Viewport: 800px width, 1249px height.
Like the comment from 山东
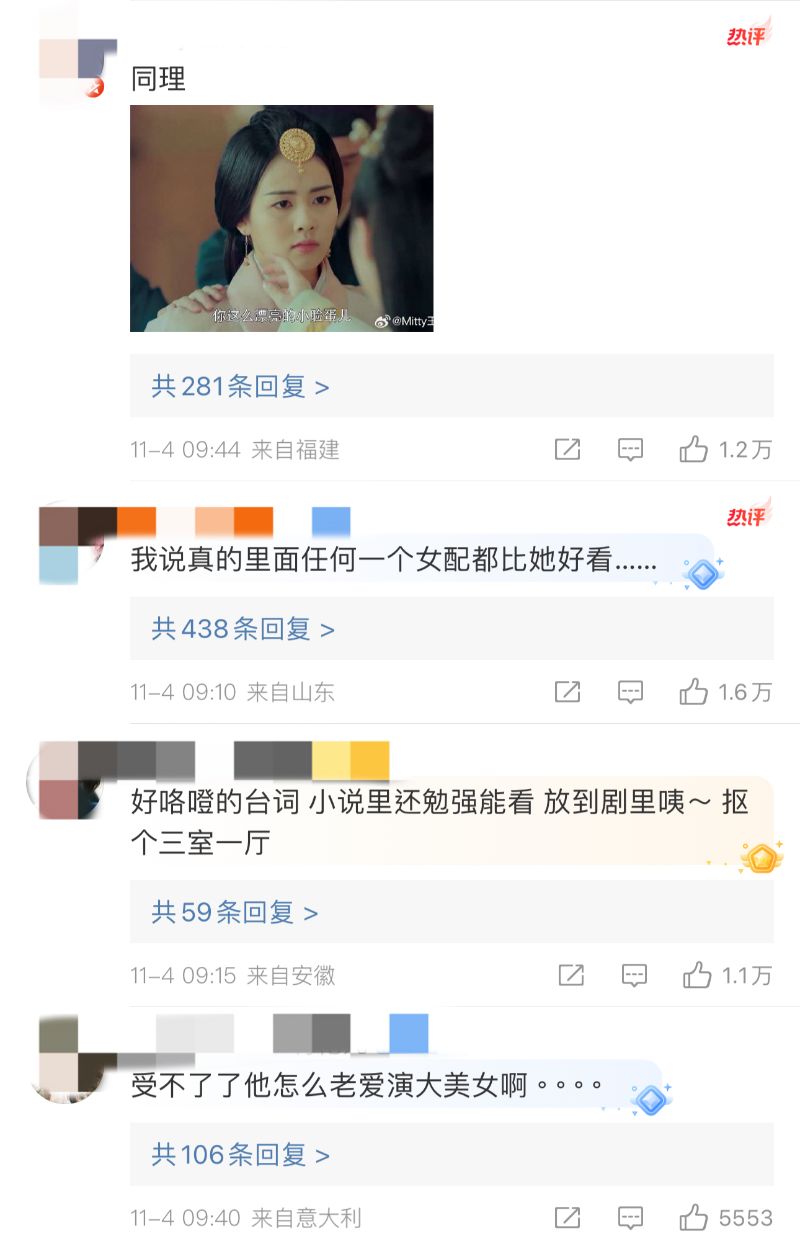pyautogui.click(x=694, y=692)
